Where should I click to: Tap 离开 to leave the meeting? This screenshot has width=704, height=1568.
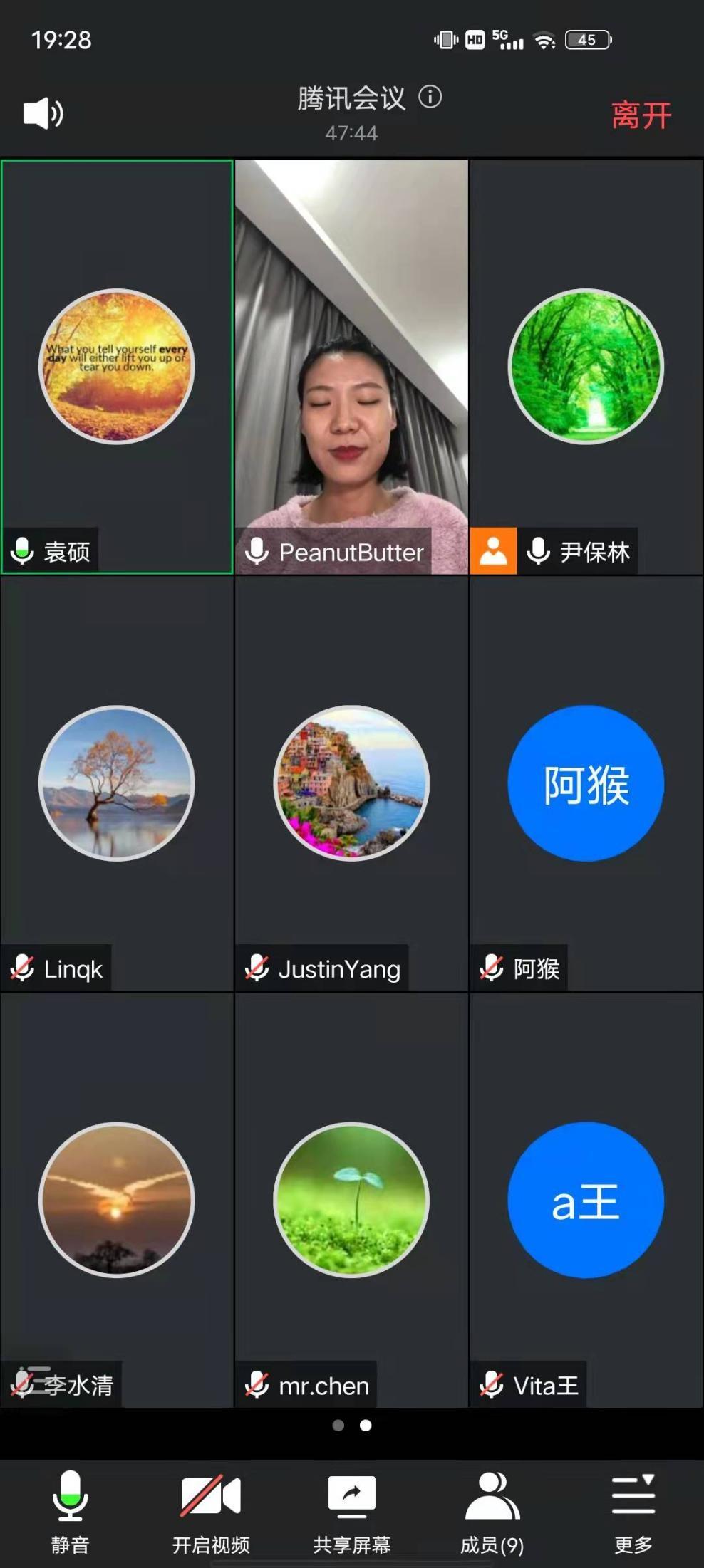641,115
